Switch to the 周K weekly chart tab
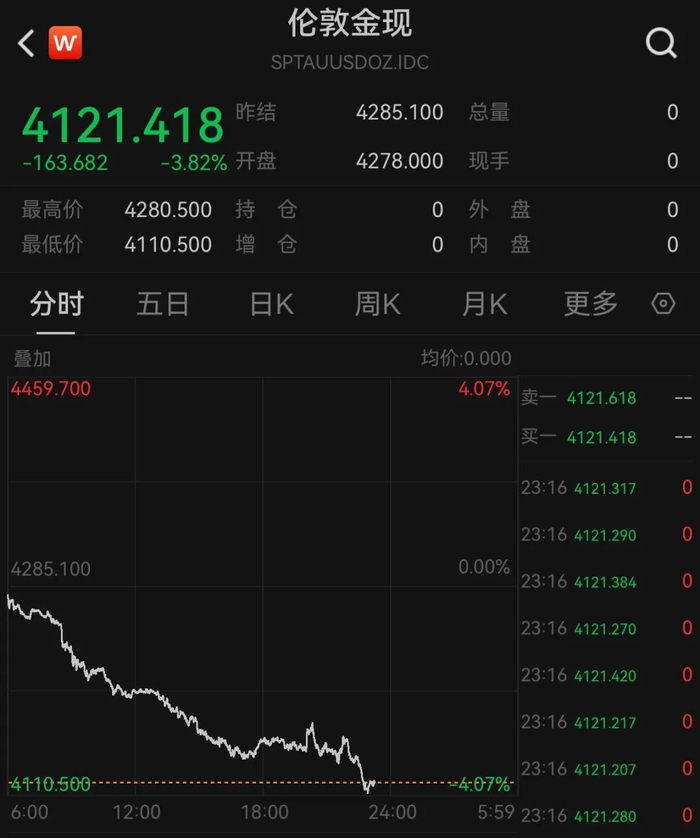 (378, 304)
